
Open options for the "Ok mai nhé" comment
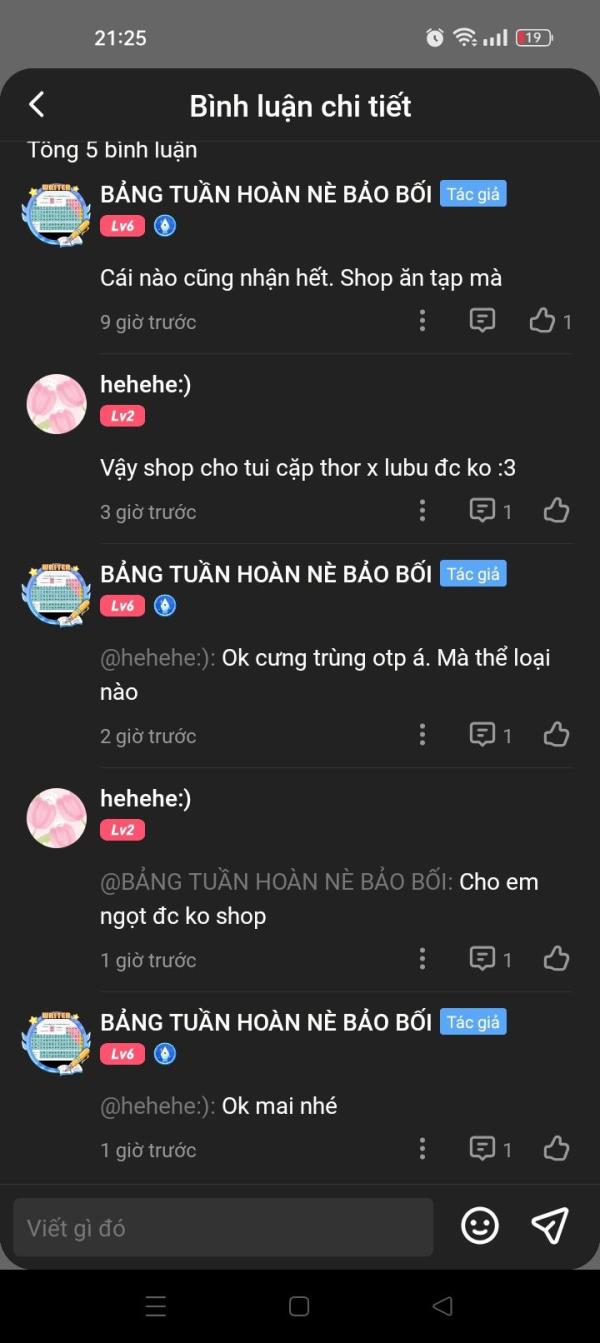[422, 1149]
